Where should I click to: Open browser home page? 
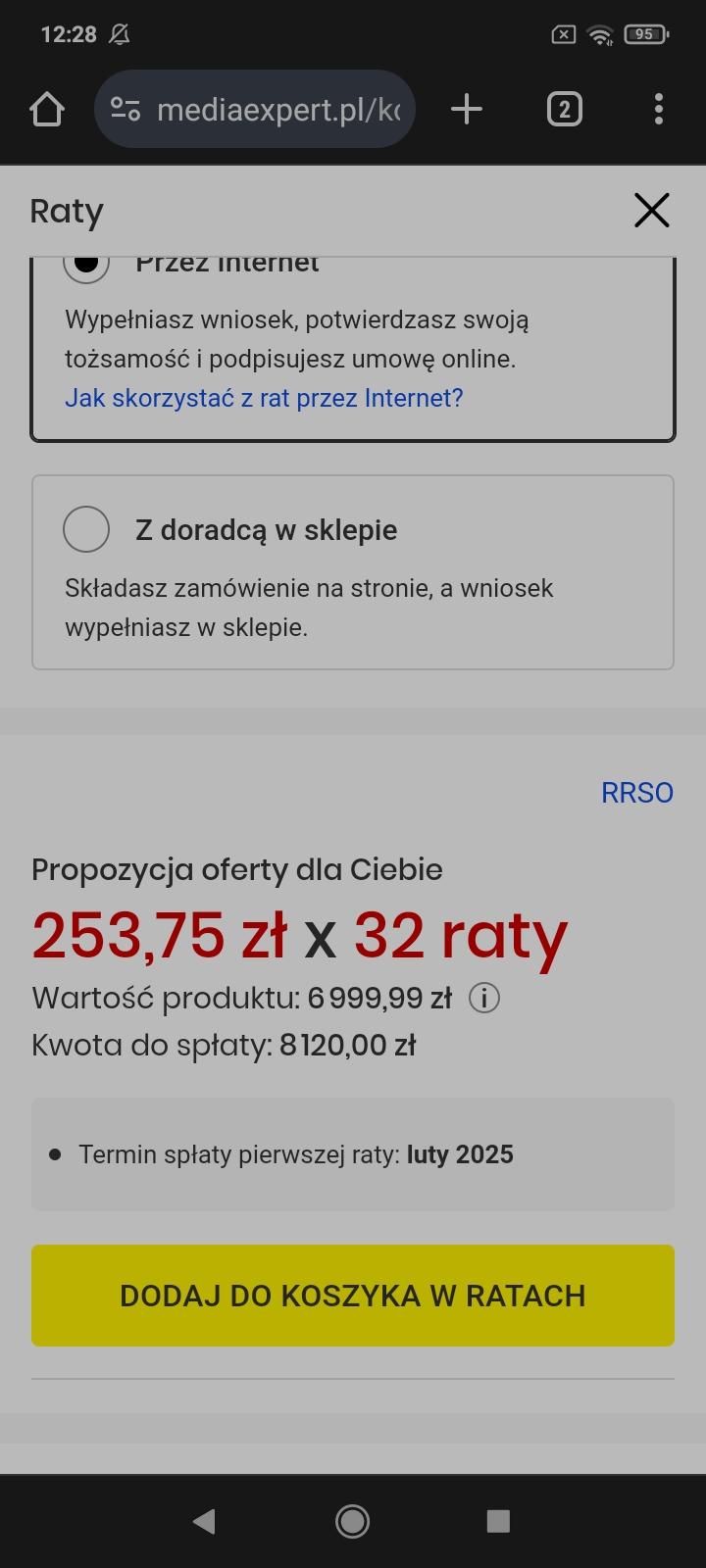[x=47, y=109]
